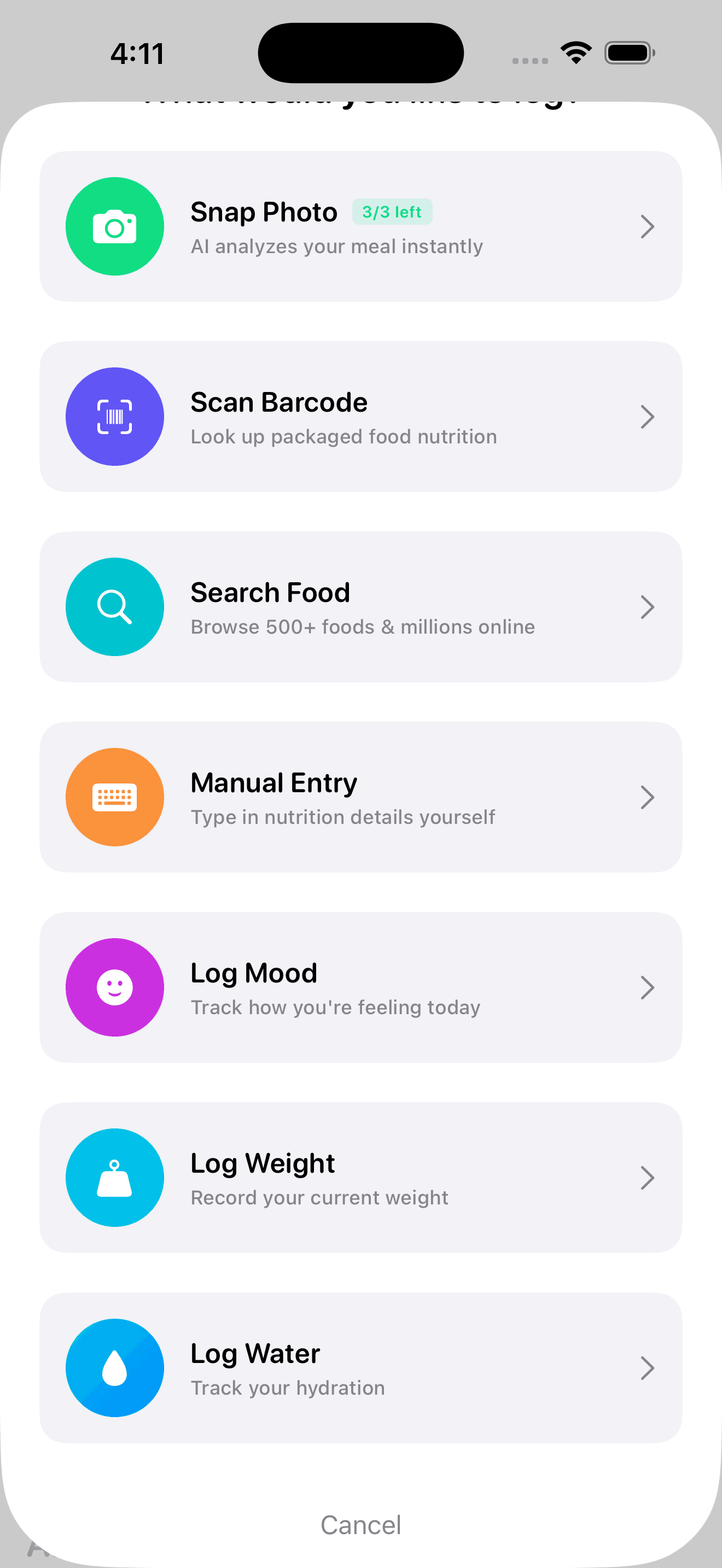Tap the magenta Log Mood smiley icon
The width and height of the screenshot is (722, 1568).
114,987
